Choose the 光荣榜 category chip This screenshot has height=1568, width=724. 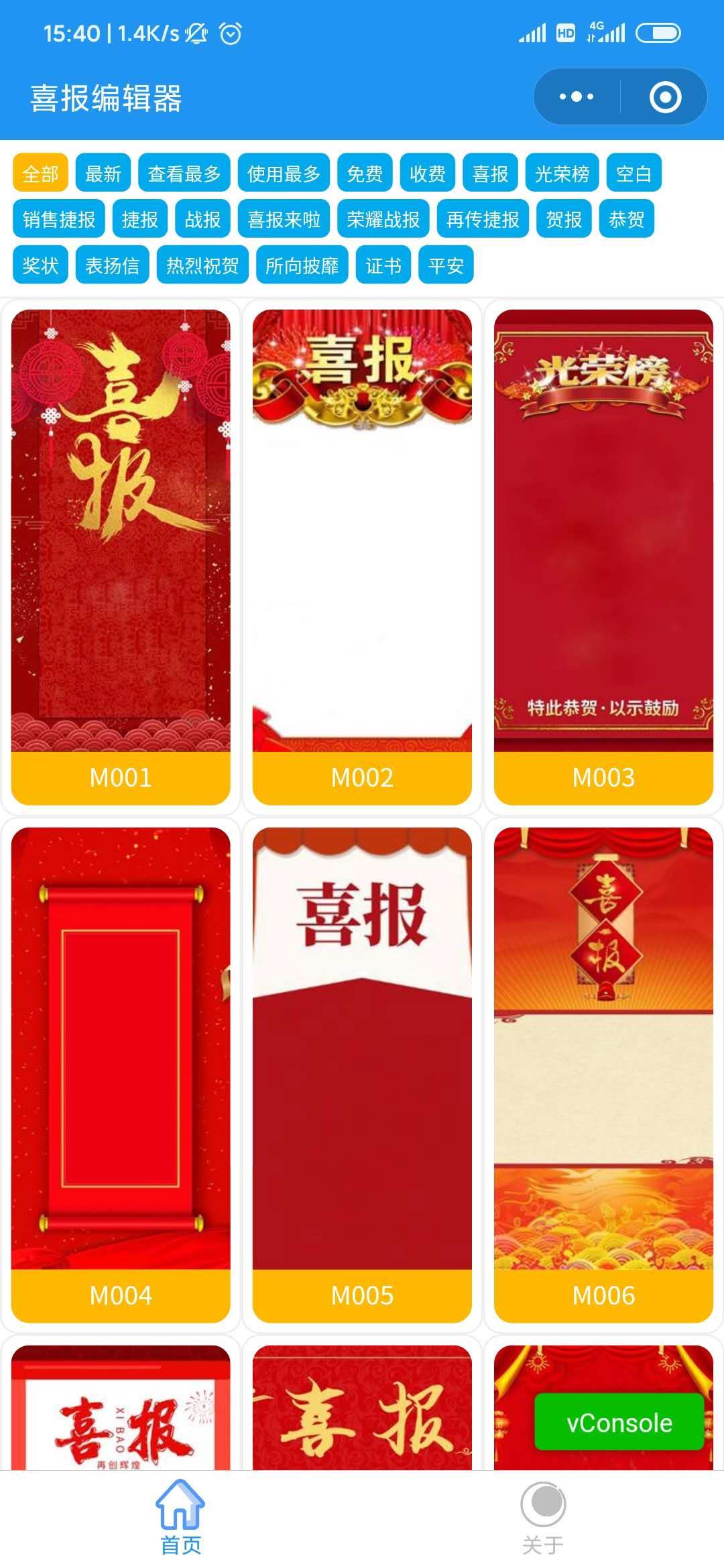coord(562,174)
